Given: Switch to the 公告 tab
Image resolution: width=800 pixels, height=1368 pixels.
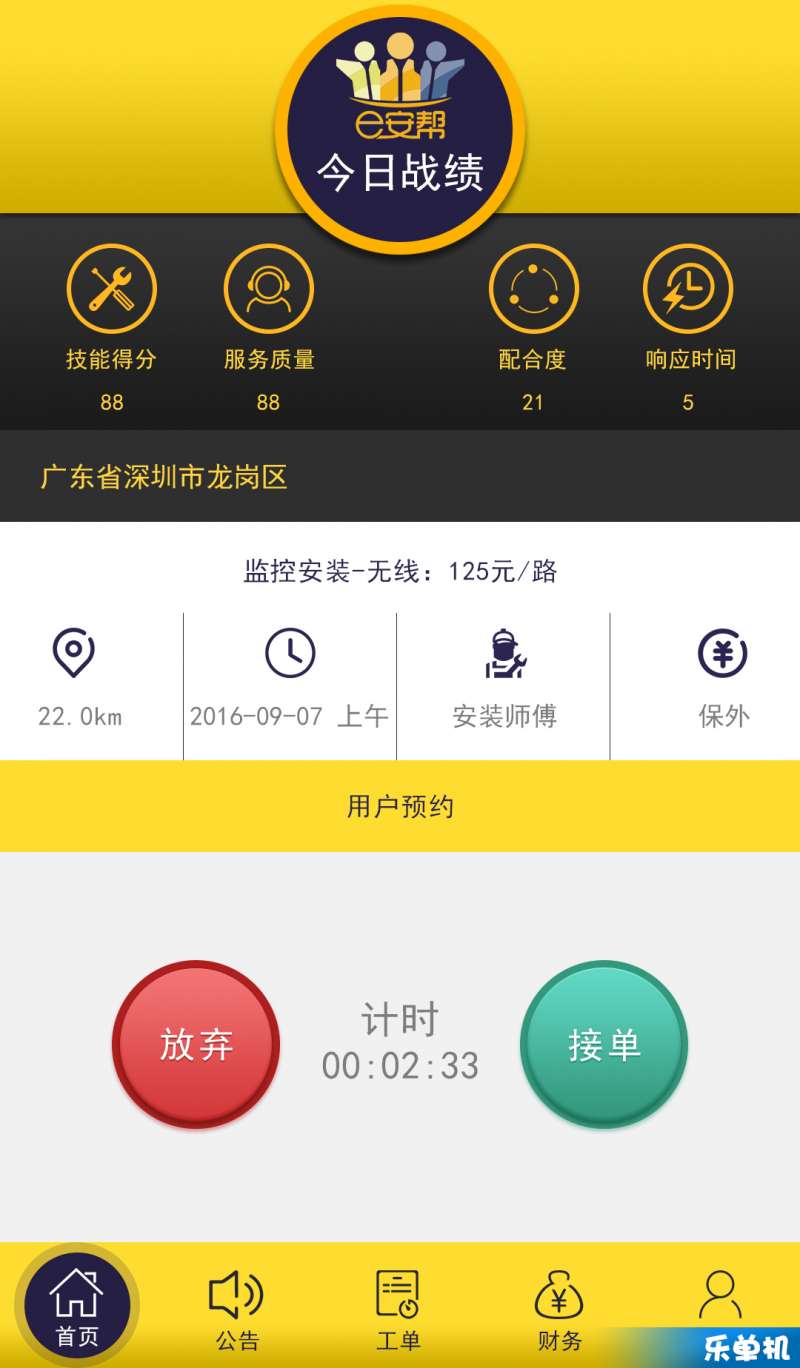Looking at the screenshot, I should point(237,1310).
